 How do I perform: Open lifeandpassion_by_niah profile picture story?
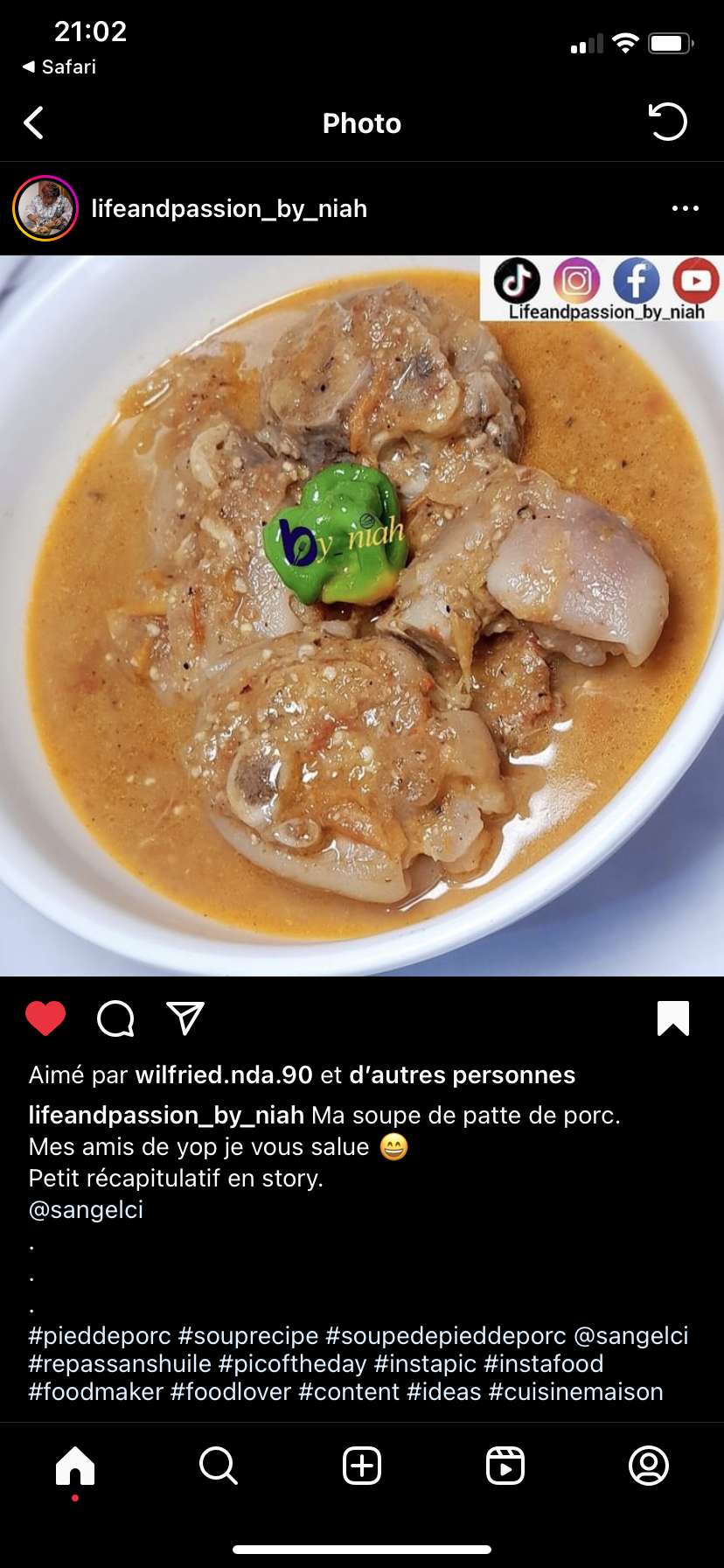(45, 208)
